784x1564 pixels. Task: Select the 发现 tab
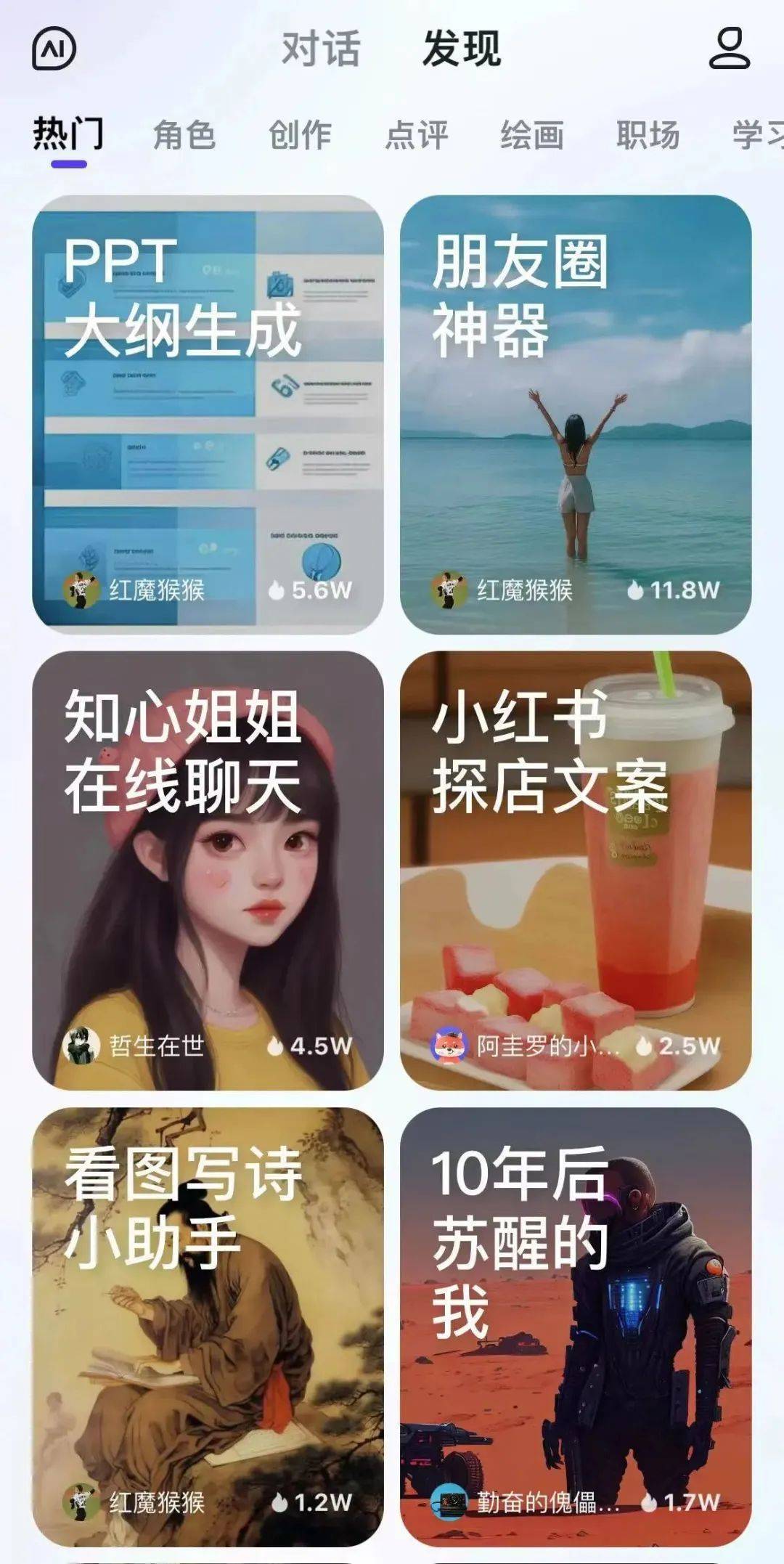click(x=462, y=49)
